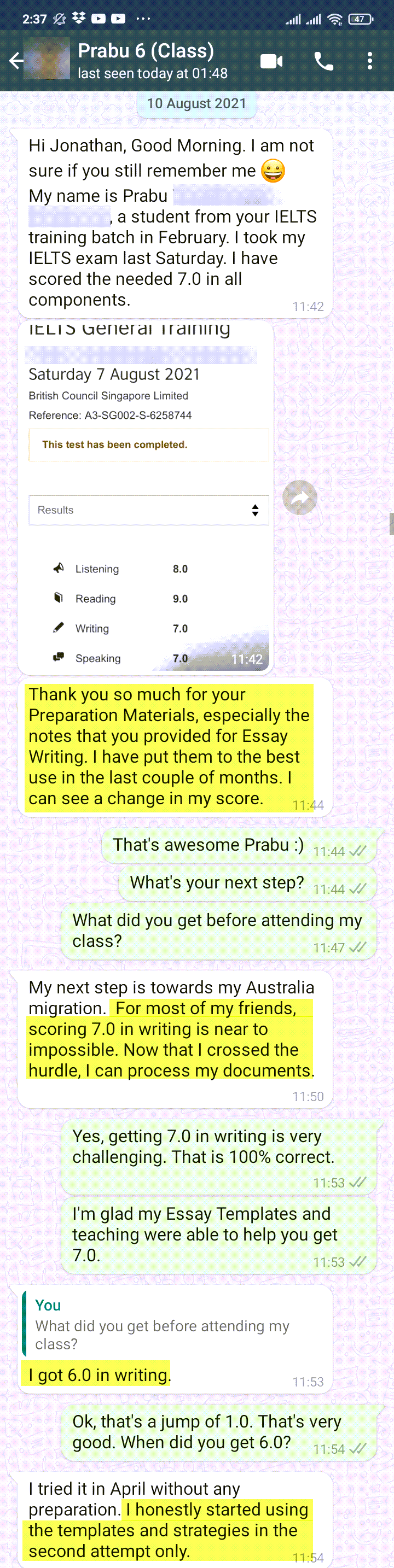Open the IELTS General Training results image
This screenshot has height=1568, width=394.
146,496
